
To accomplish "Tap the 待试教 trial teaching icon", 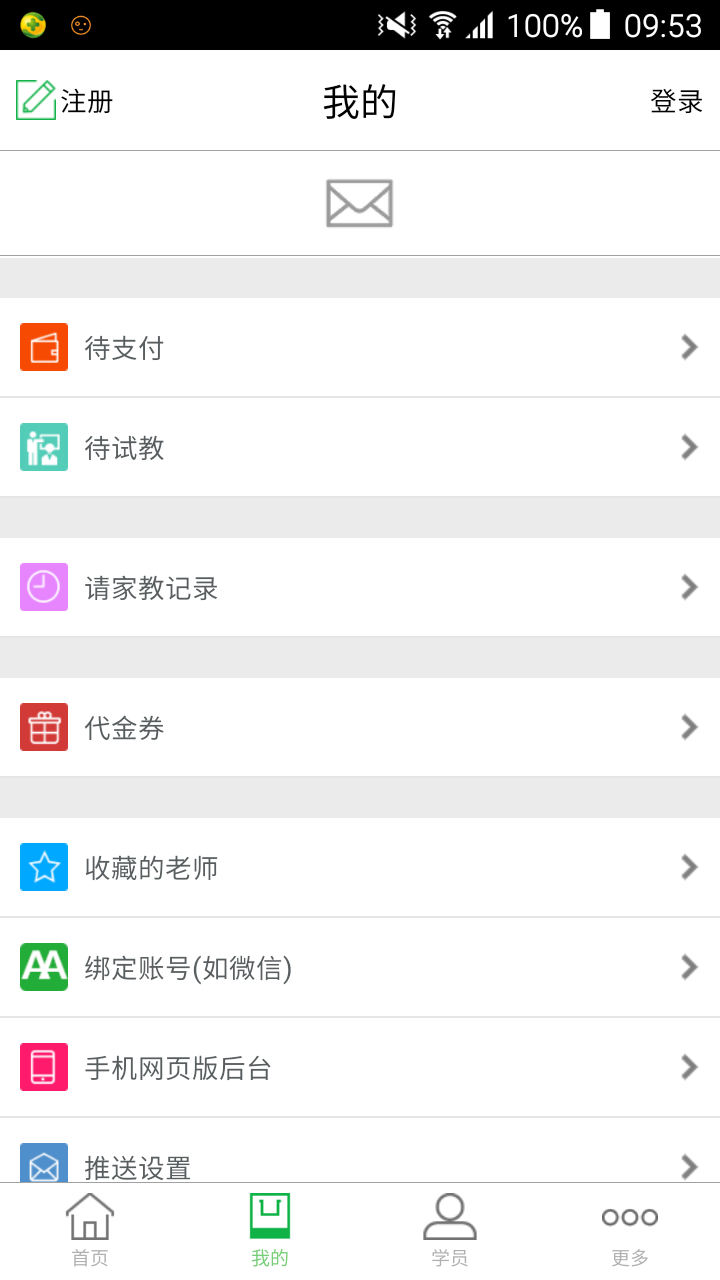I will click(x=41, y=447).
